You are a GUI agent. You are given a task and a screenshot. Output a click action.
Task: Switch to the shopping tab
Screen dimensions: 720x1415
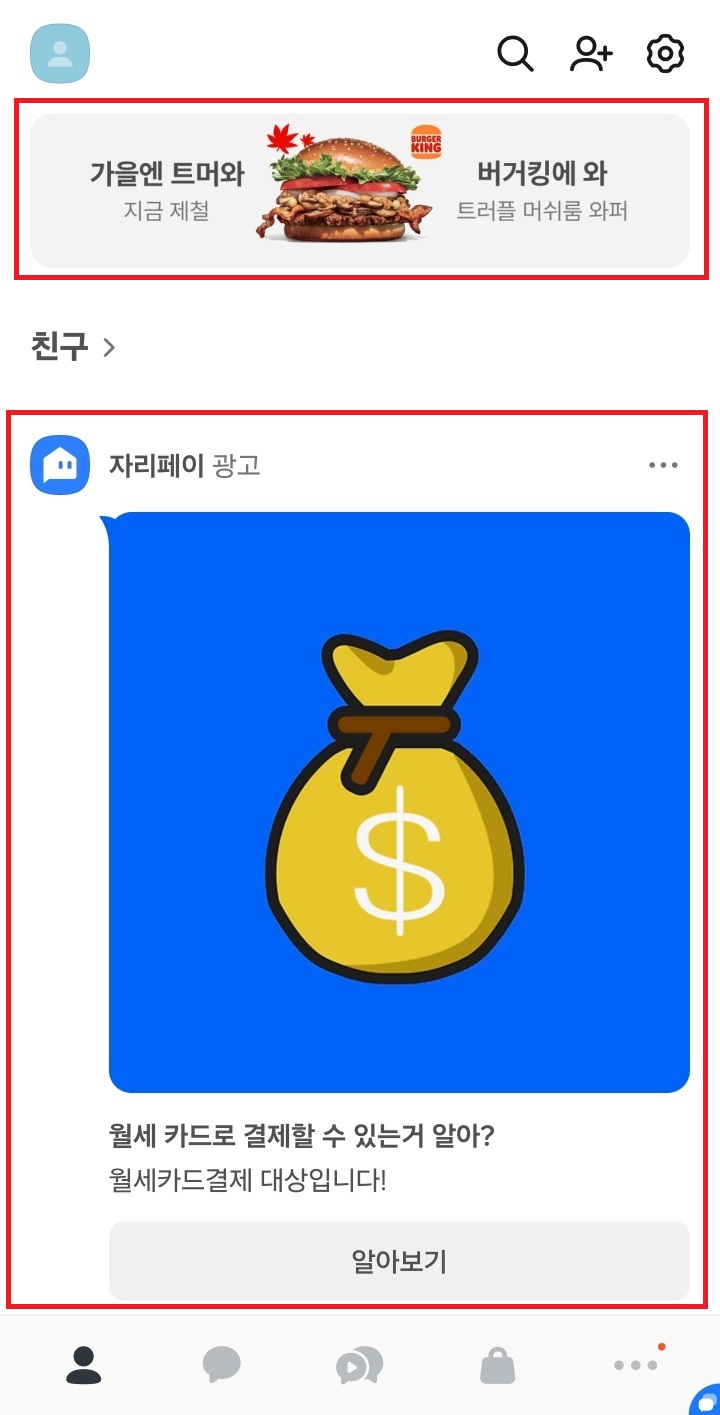497,1364
